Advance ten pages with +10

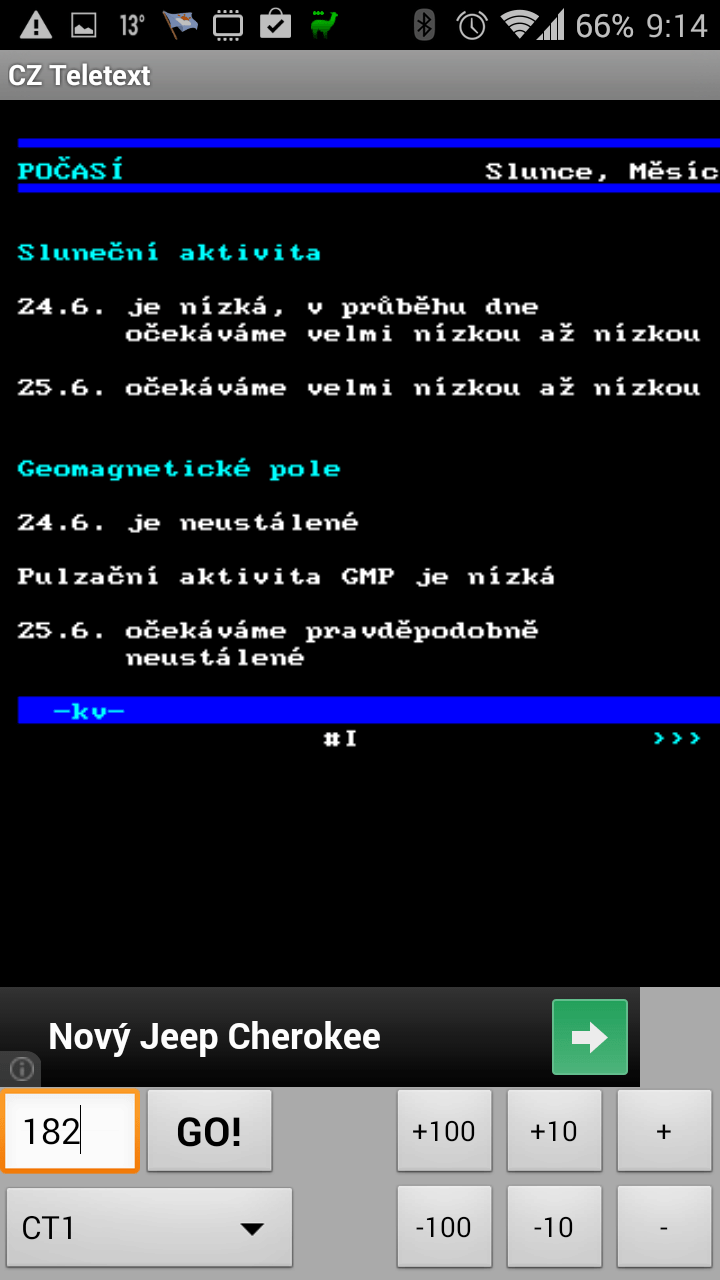554,1131
